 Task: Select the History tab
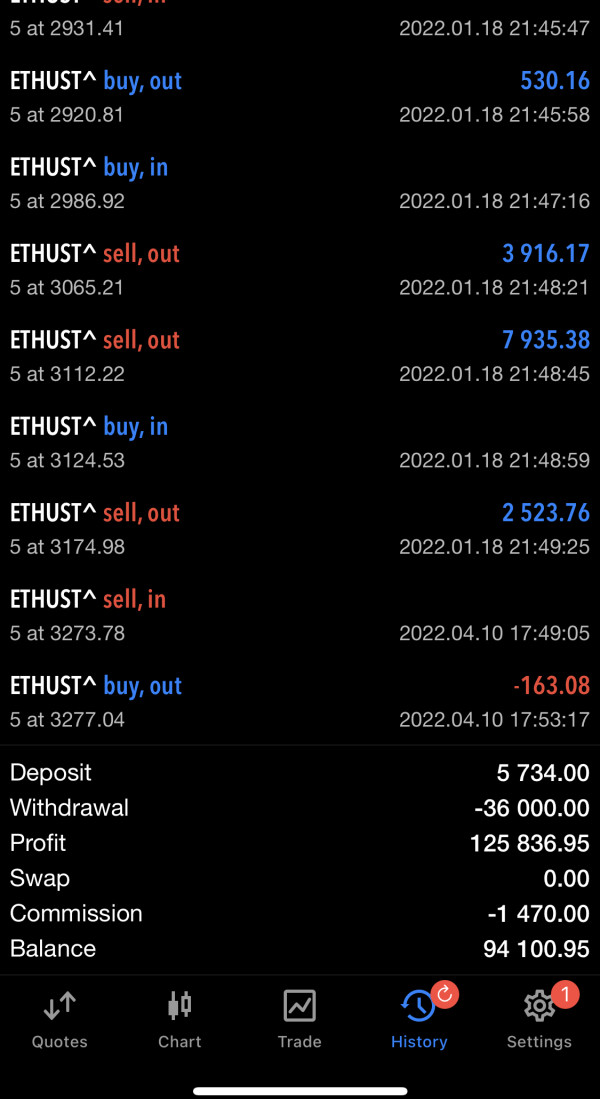click(x=419, y=1018)
